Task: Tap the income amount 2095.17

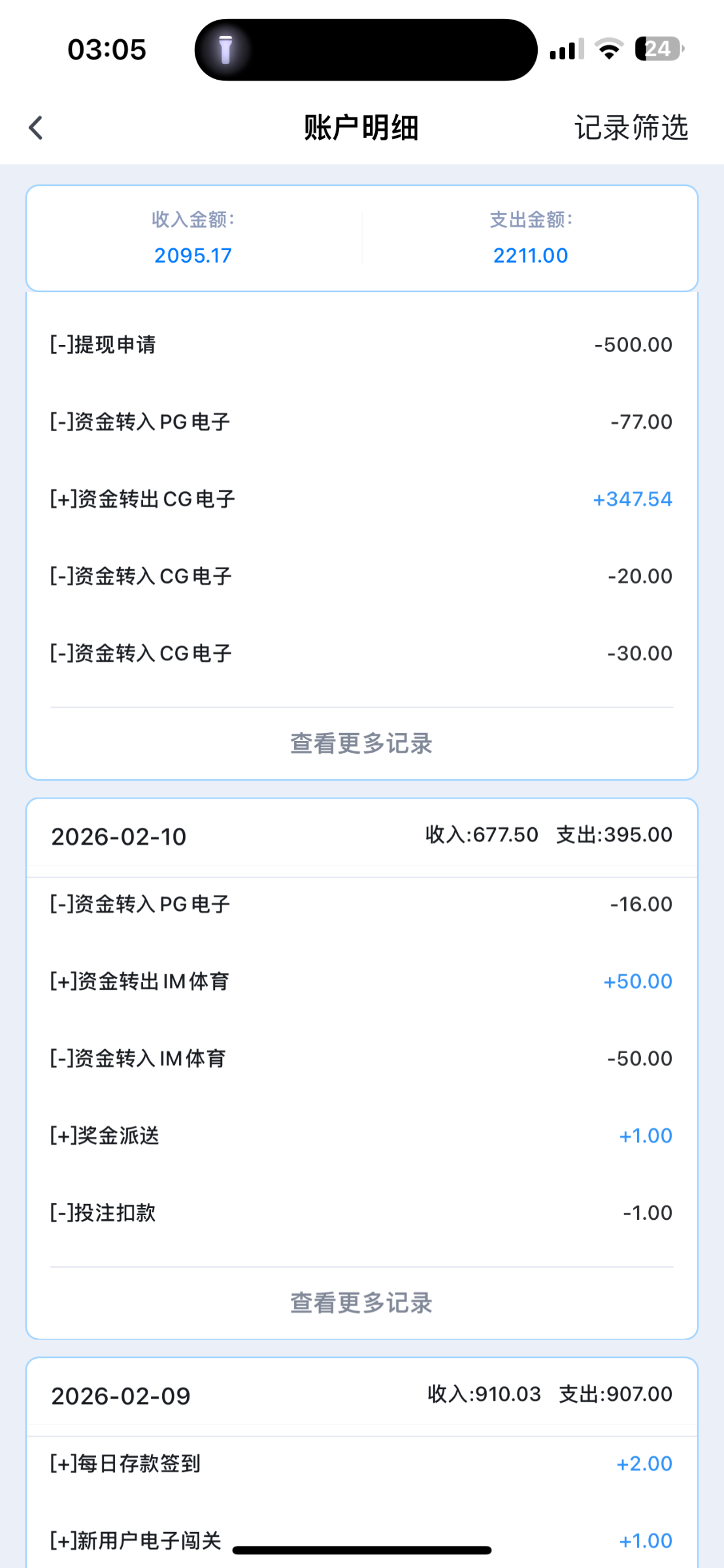Action: [193, 255]
